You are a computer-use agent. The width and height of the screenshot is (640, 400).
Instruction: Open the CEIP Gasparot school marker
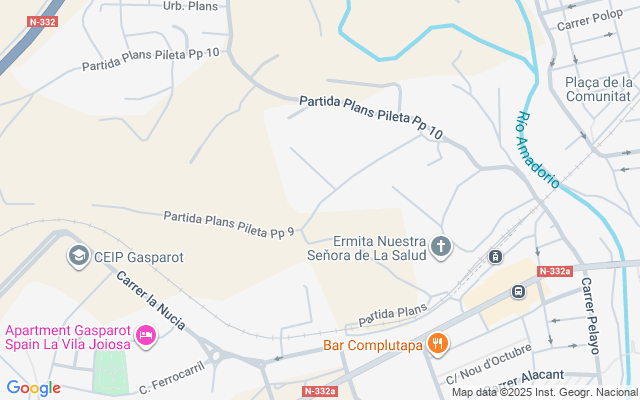(x=78, y=257)
